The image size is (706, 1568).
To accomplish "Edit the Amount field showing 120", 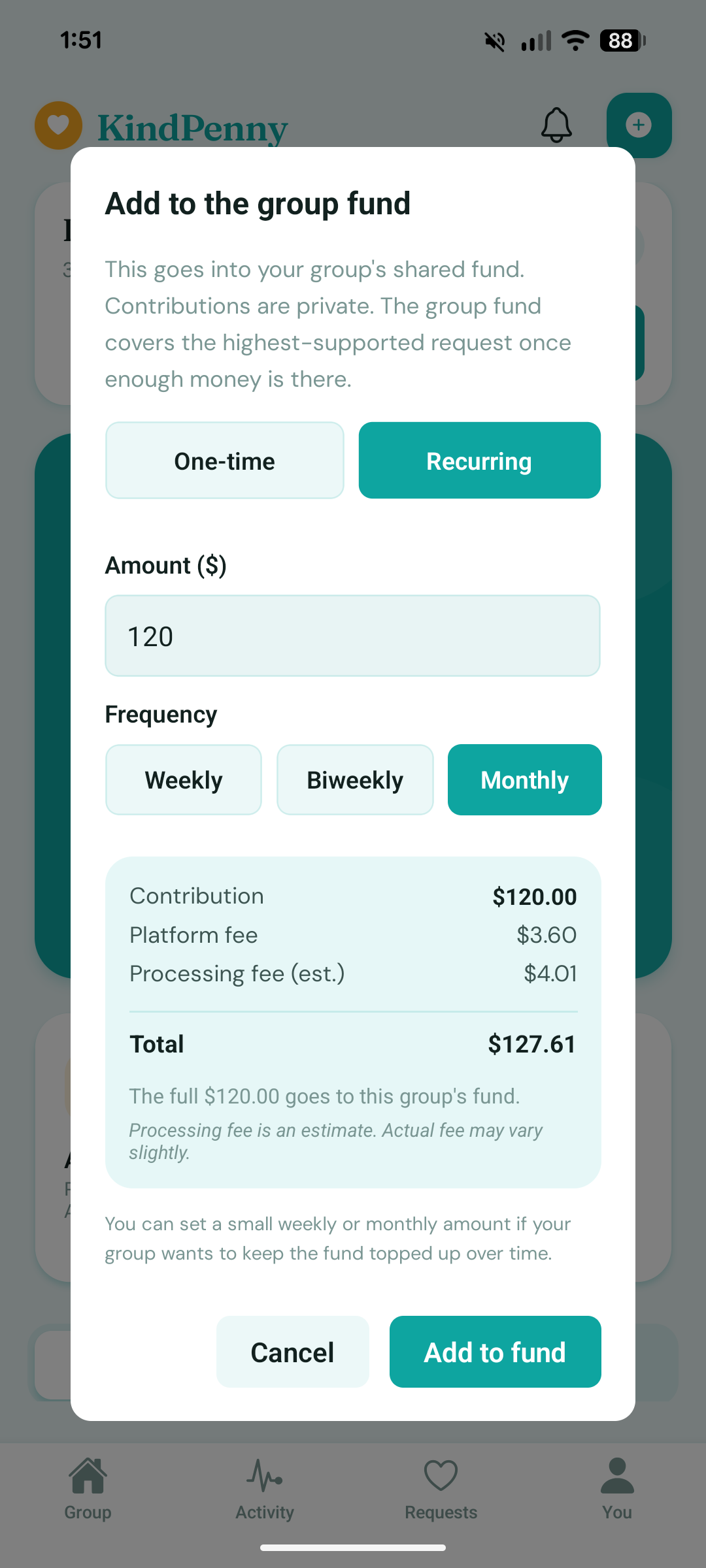I will coord(352,636).
